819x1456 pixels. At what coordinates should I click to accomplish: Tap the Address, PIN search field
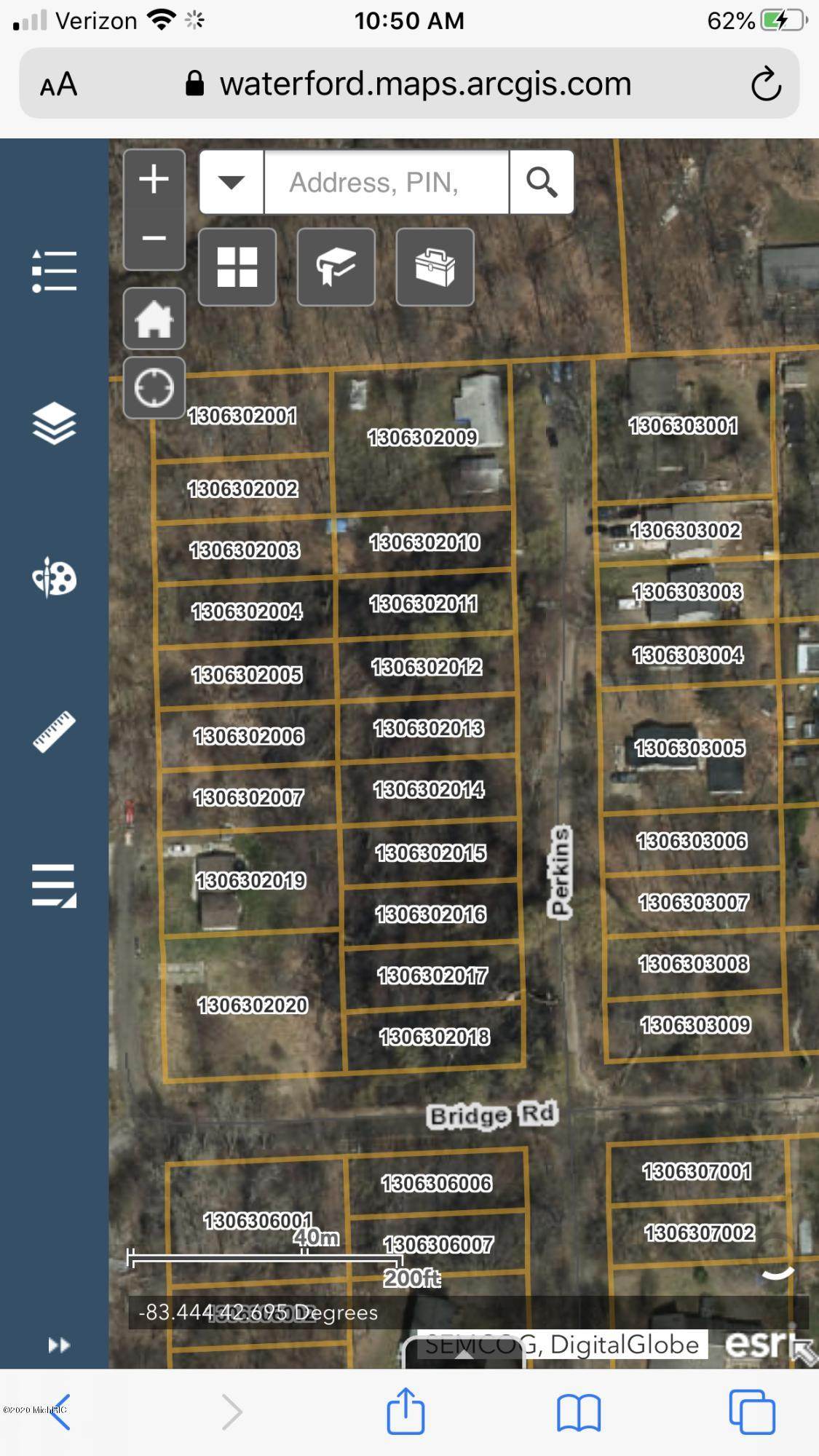[386, 182]
